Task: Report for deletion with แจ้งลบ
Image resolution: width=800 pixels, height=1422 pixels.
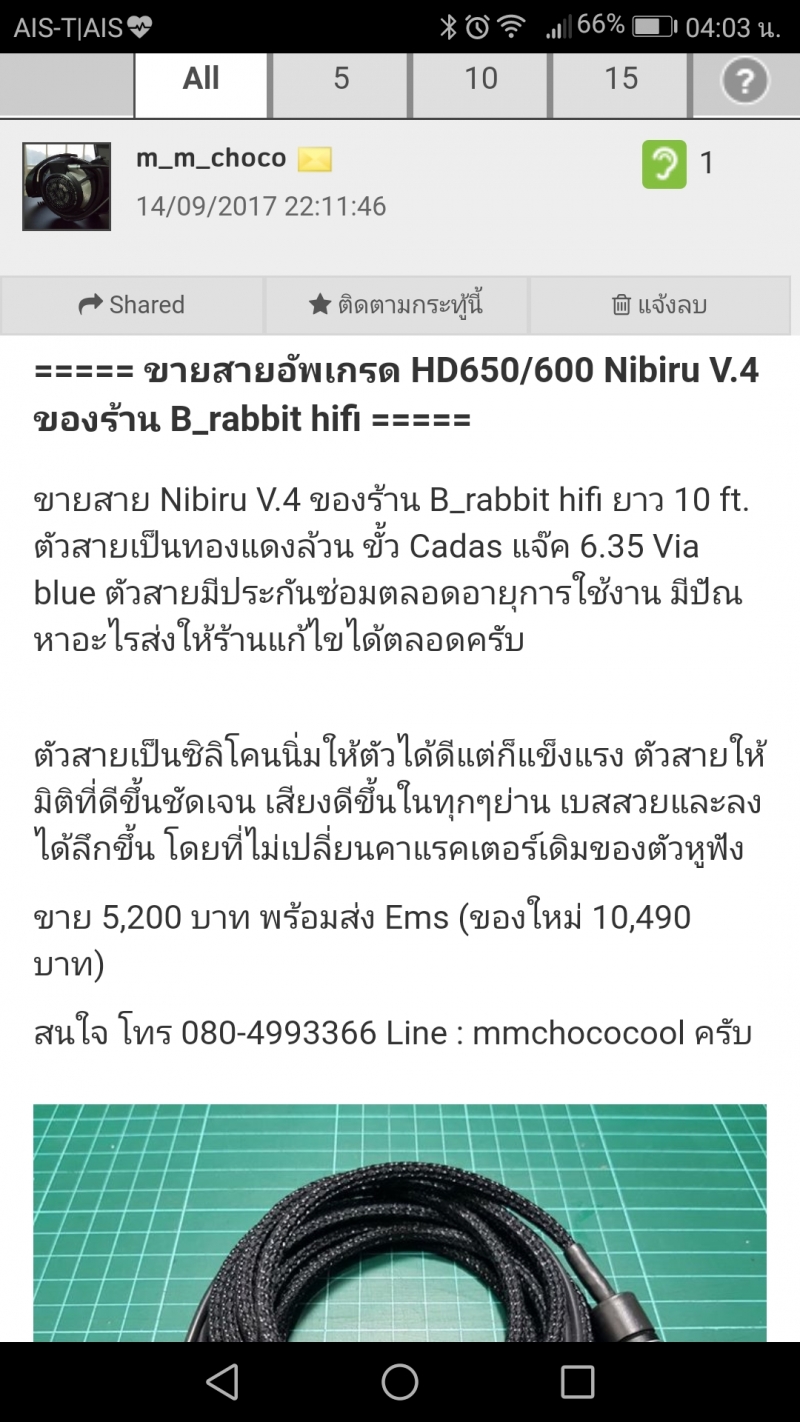Action: coord(659,305)
